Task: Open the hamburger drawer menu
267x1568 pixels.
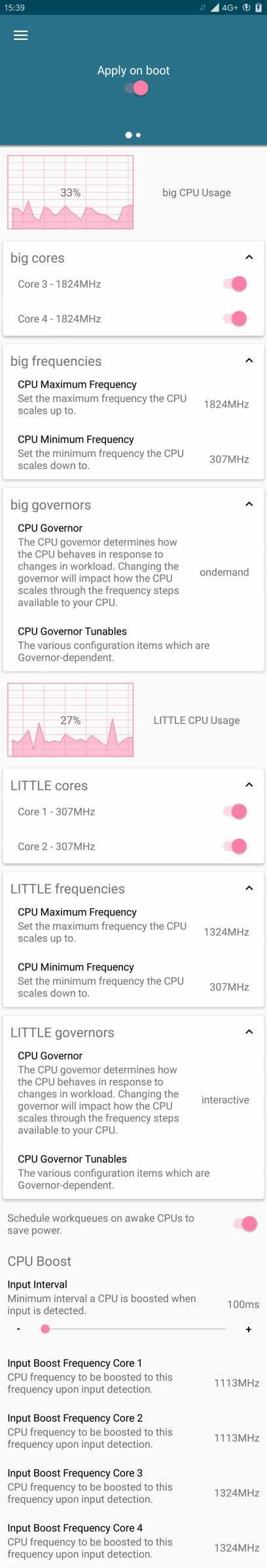Action: point(21,35)
